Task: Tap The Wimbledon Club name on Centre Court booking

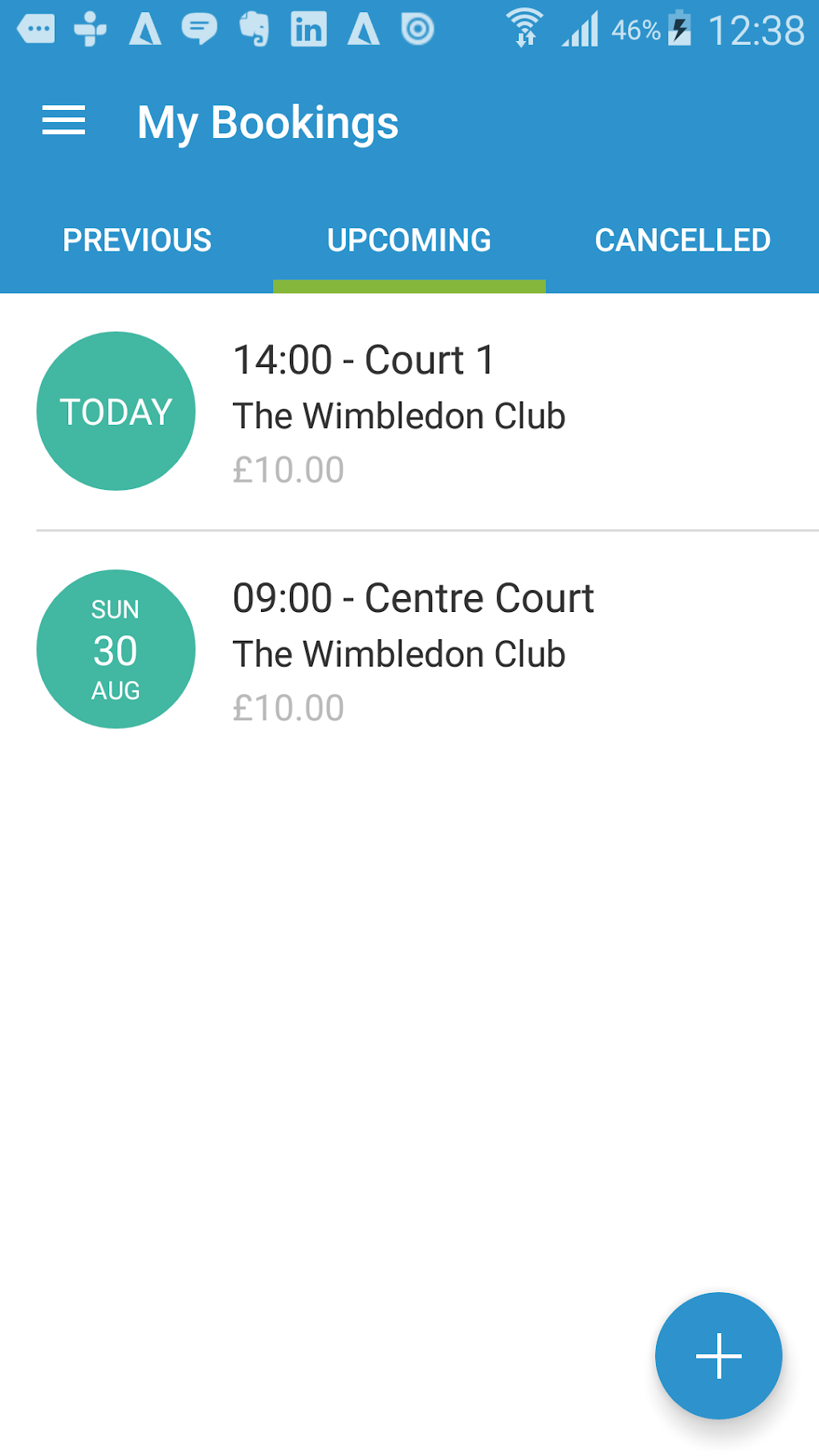Action: 399,653
